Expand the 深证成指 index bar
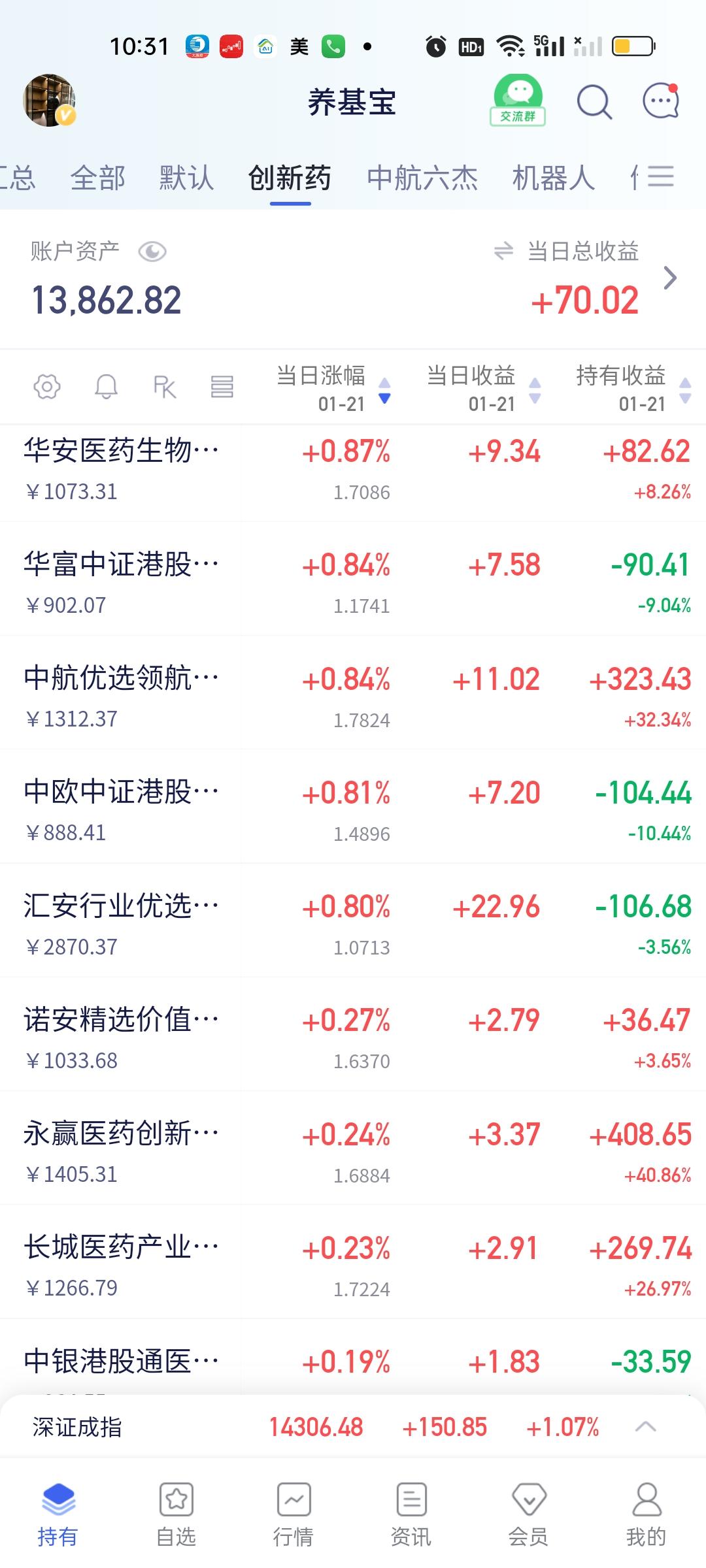Image resolution: width=706 pixels, height=1568 pixels. tap(645, 1426)
